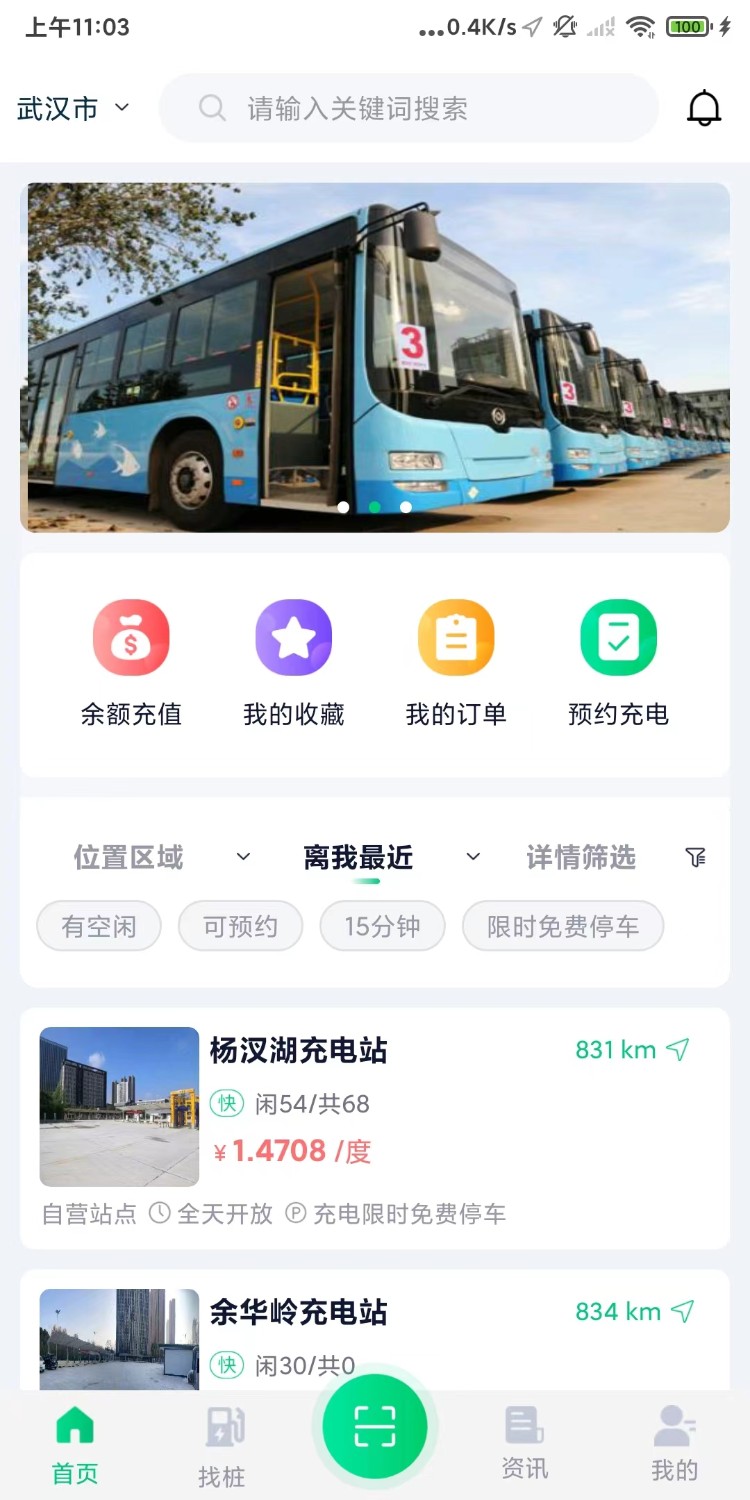Open the 武汉市 city selector
Viewport: 750px width, 1500px height.
[73, 108]
